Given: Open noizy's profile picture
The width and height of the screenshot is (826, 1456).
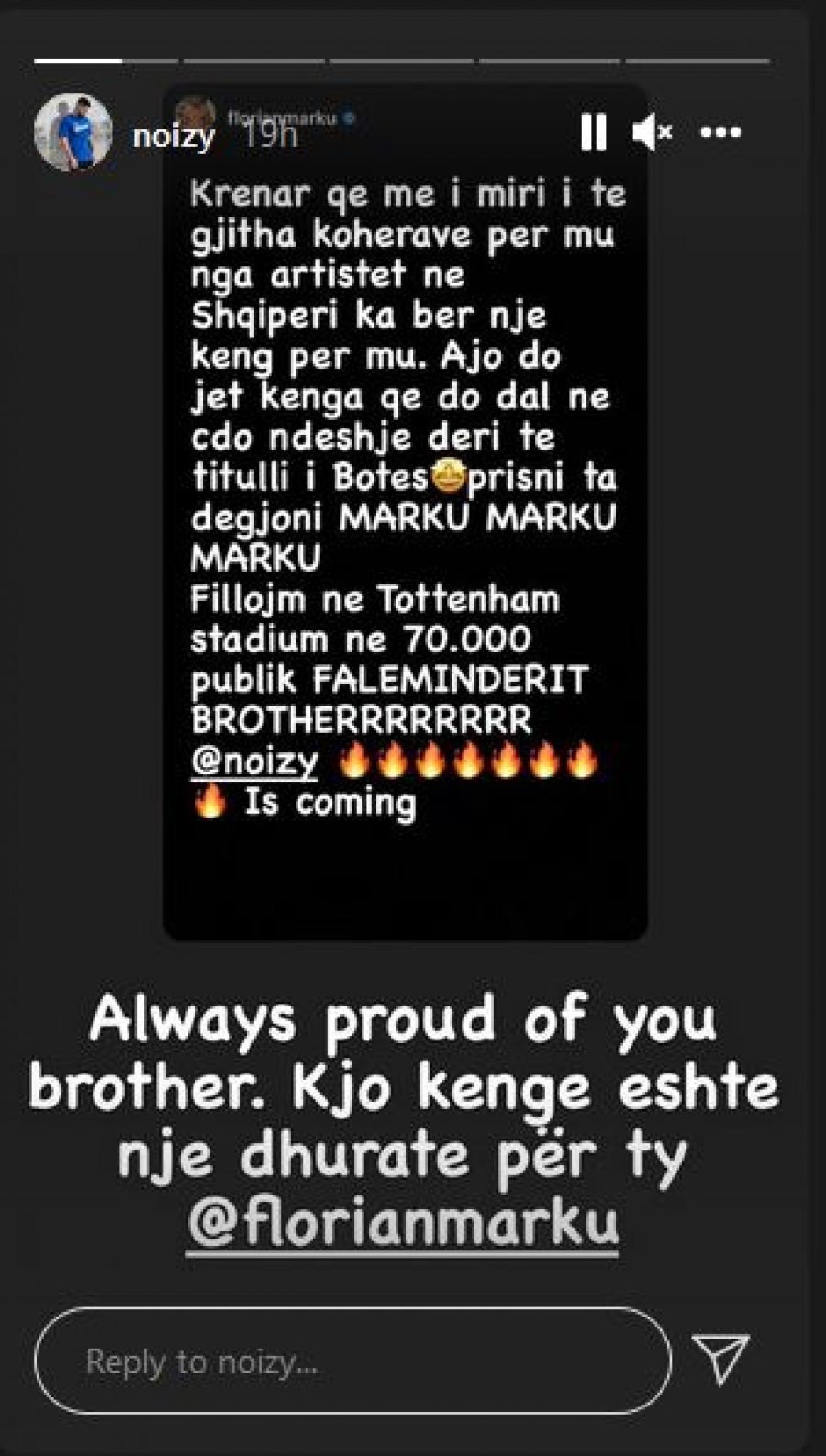Looking at the screenshot, I should (x=73, y=132).
